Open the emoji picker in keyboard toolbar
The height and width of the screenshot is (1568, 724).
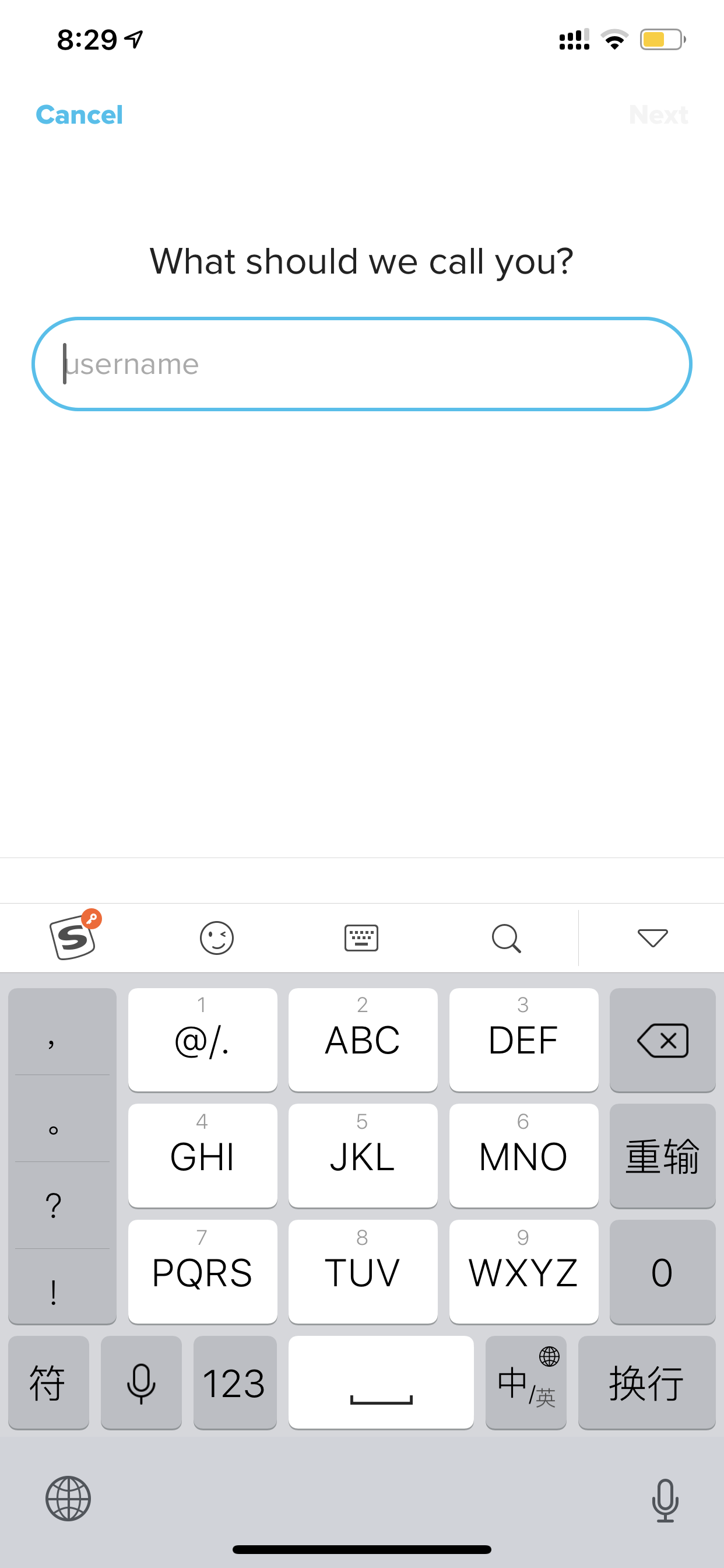click(x=217, y=937)
